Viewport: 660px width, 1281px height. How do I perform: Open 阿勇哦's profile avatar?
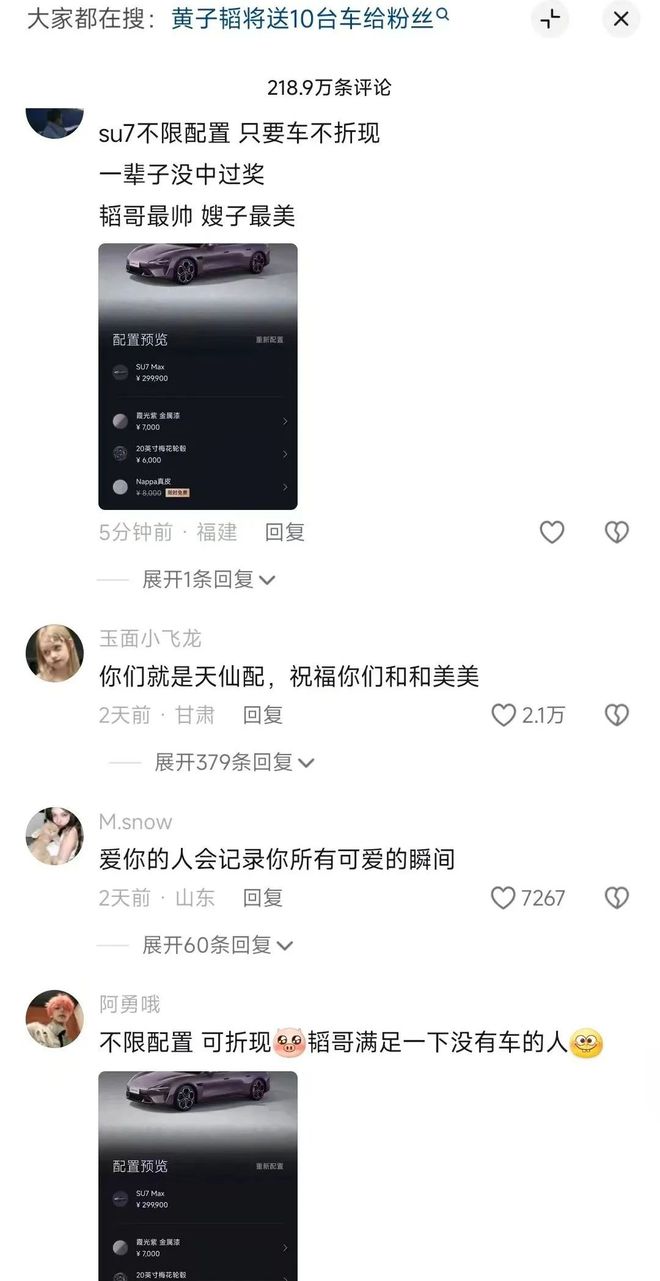click(x=54, y=1019)
